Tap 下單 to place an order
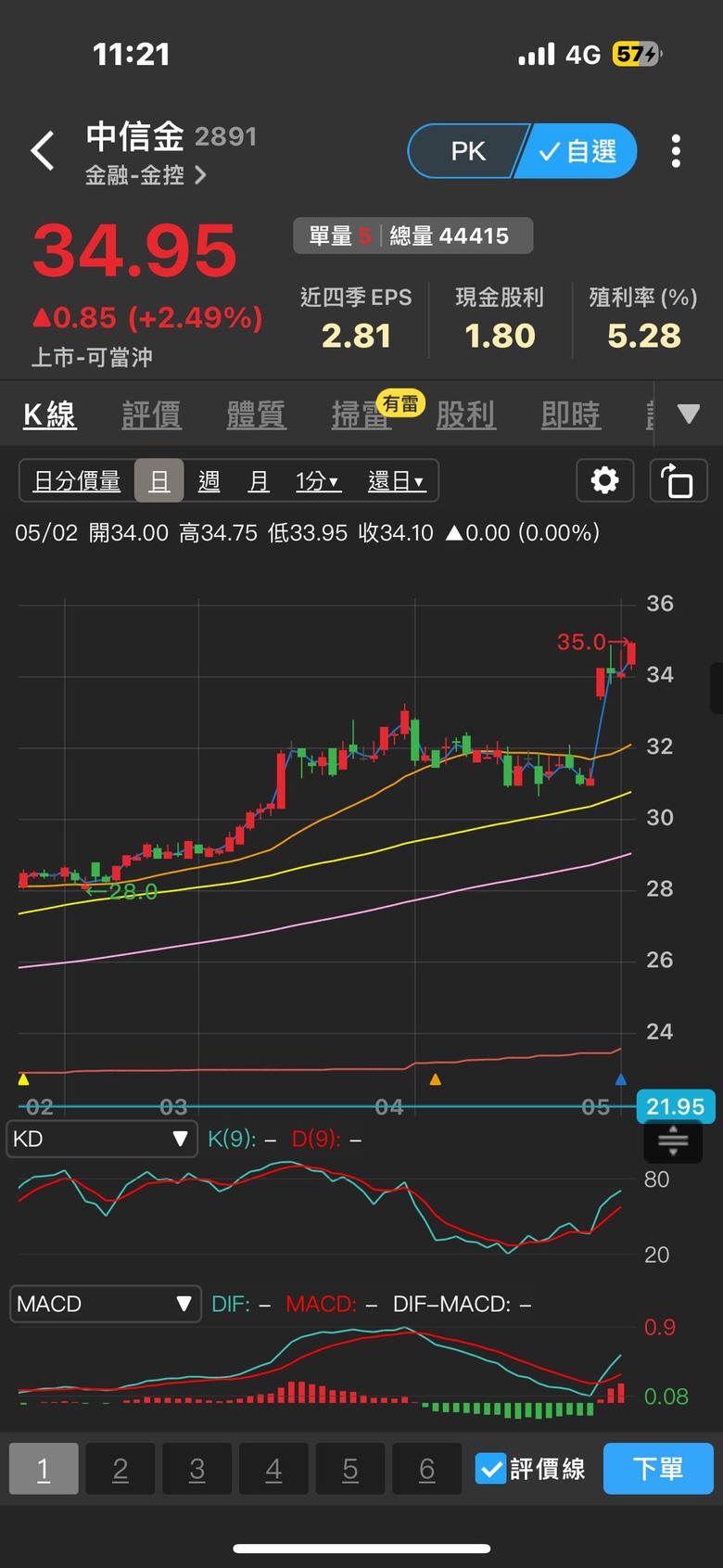This screenshot has height=1568, width=723. pos(658,1469)
